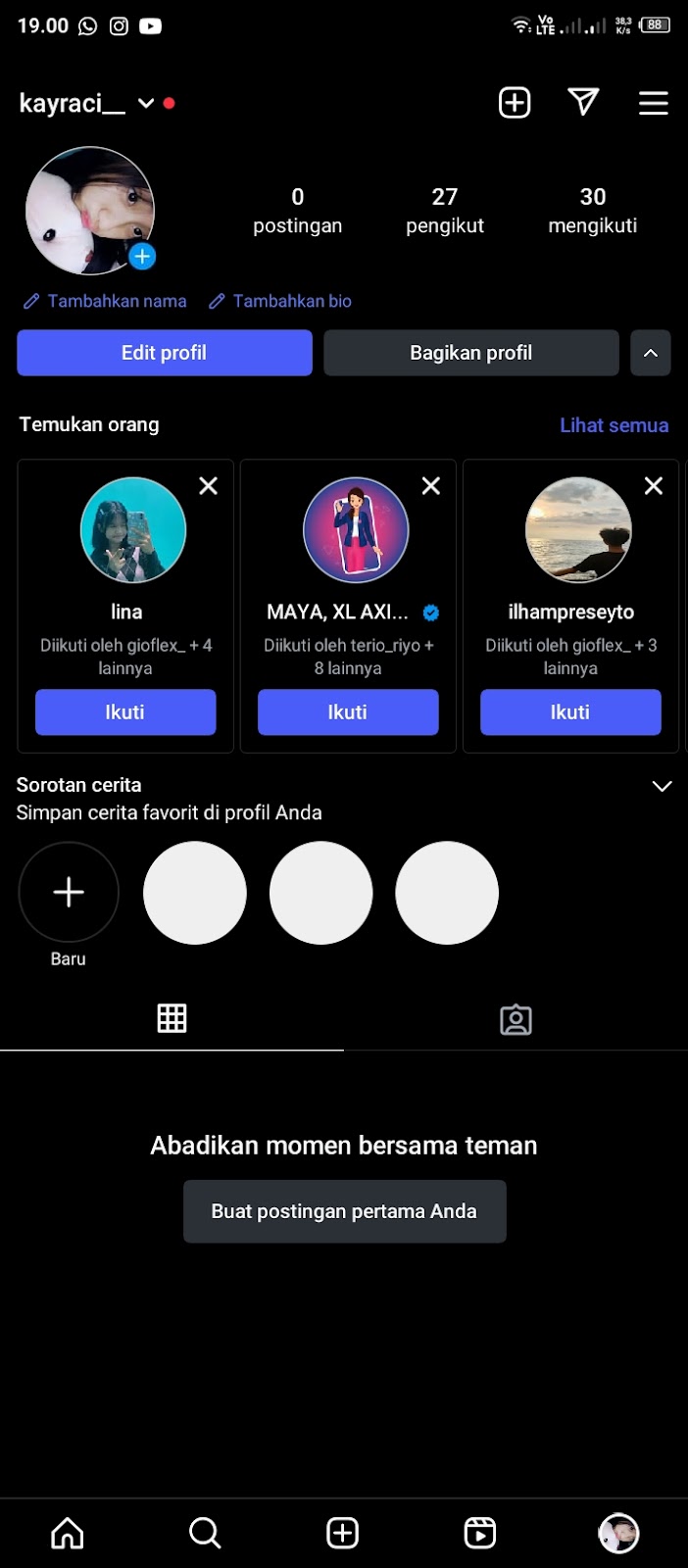Open direct messages paper plane icon
The image size is (688, 1568).
click(583, 102)
